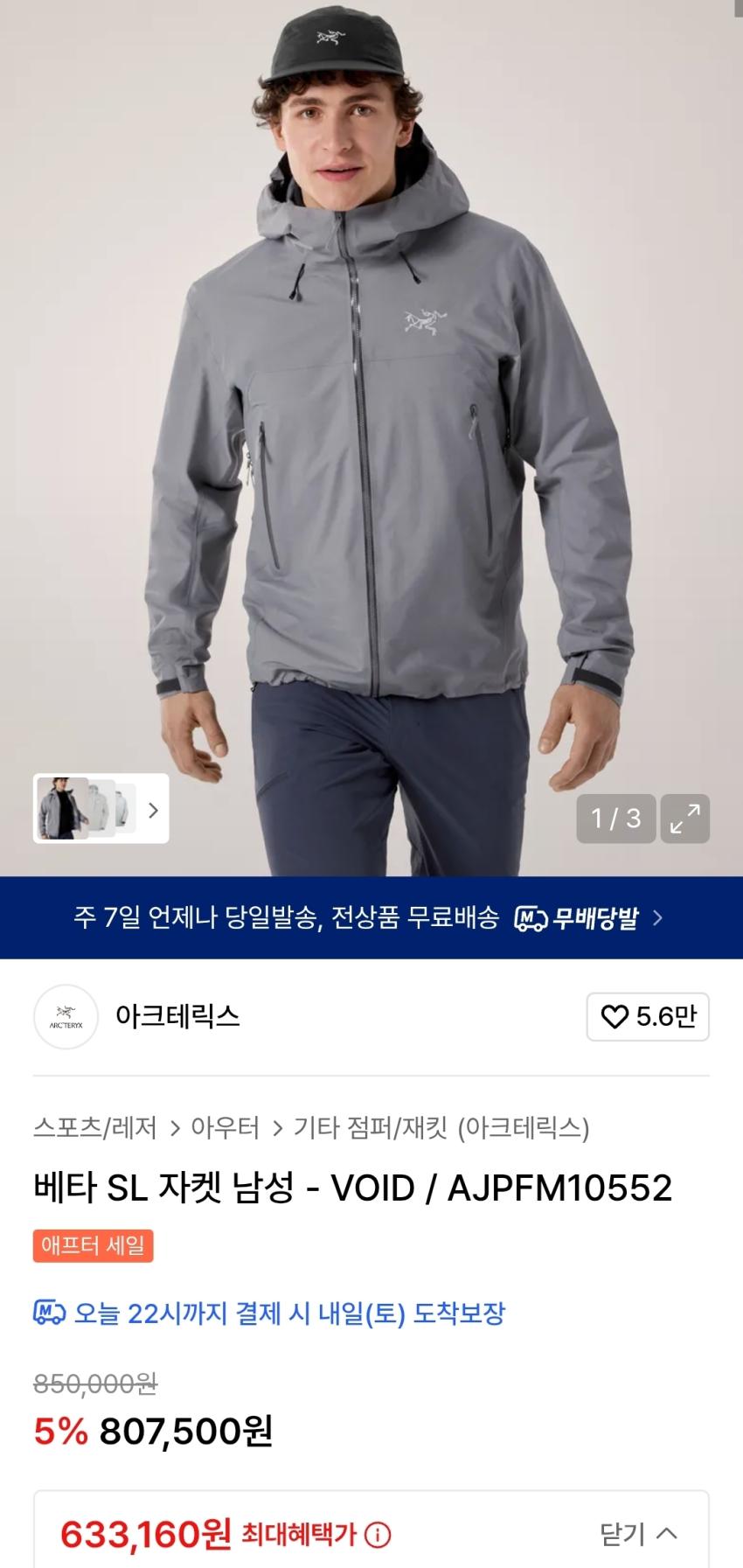Go to 스포츠/레저 category
Screen dimensions: 743x1568
tap(94, 1127)
